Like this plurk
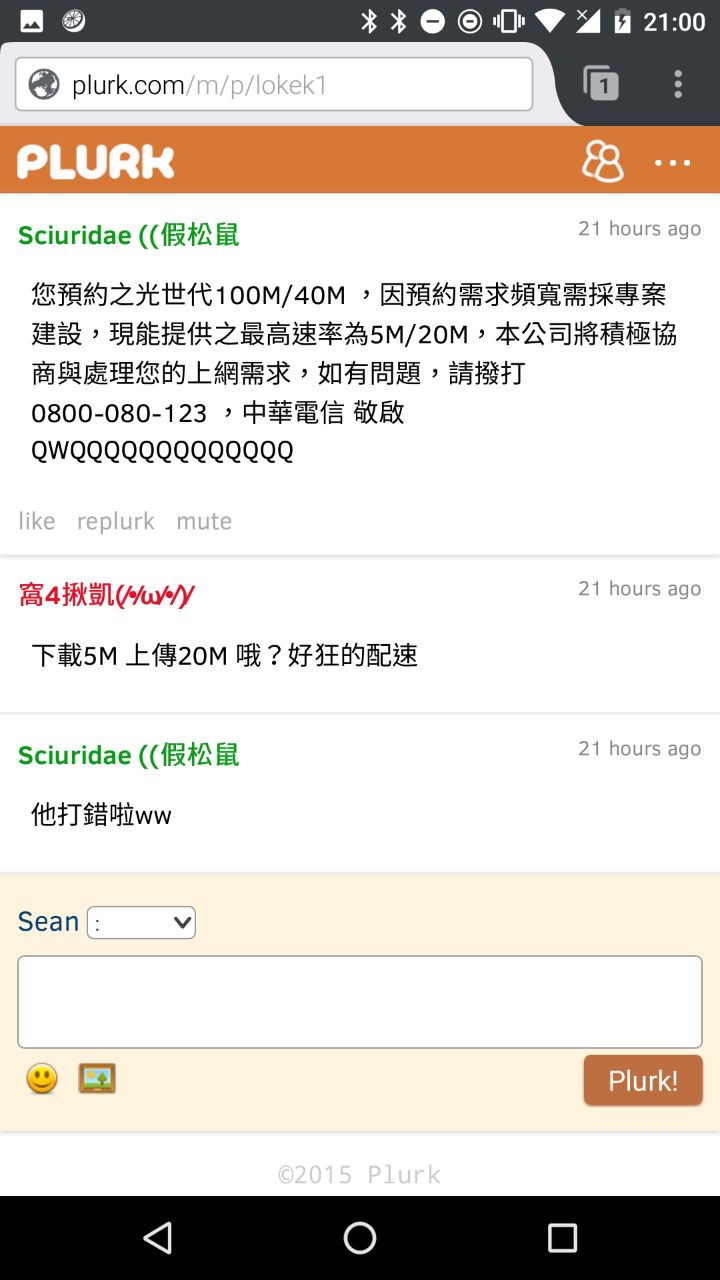 coord(37,521)
